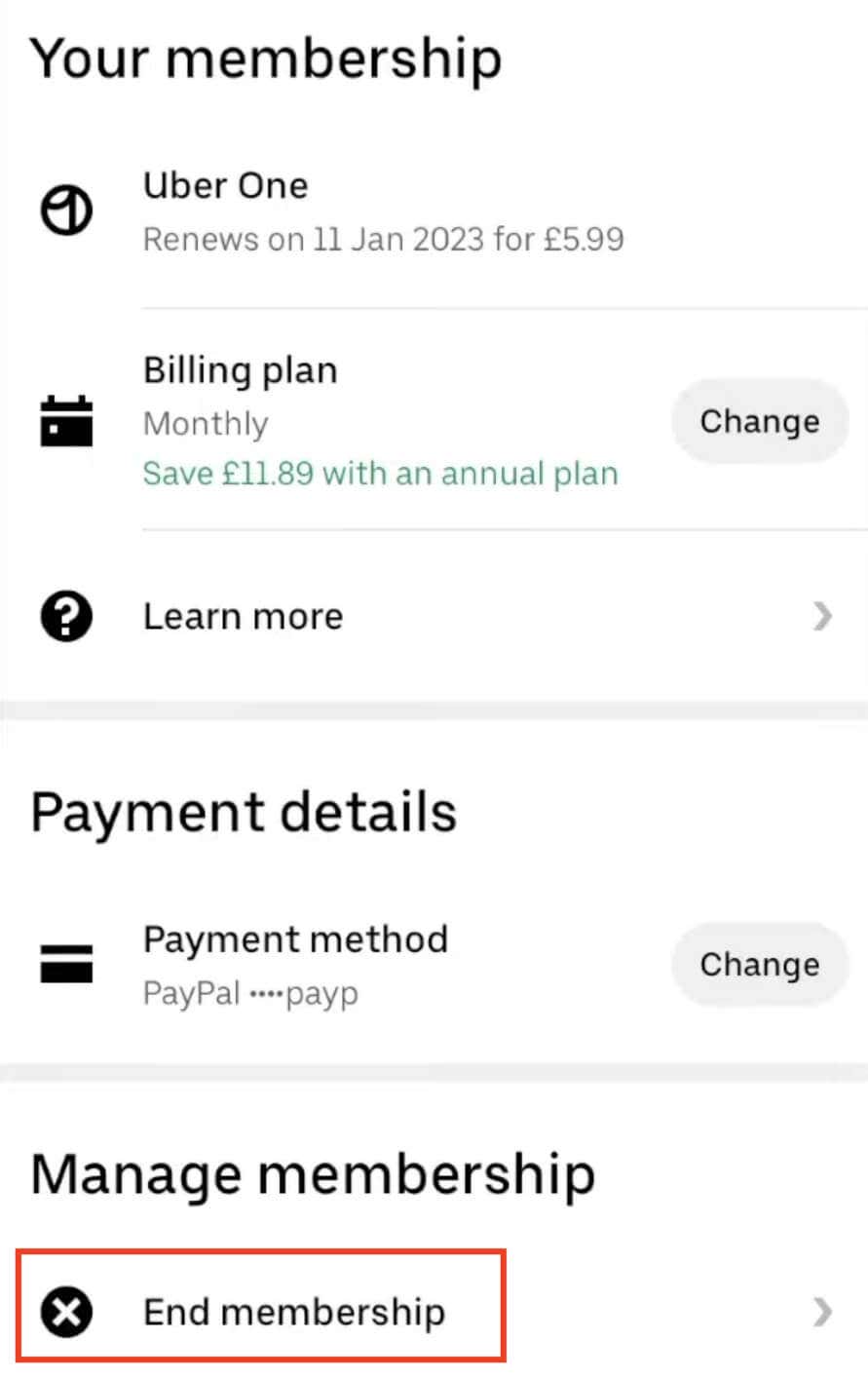This screenshot has height=1379, width=868.
Task: Select the calendar icon beside Billing plan
Action: [65, 421]
